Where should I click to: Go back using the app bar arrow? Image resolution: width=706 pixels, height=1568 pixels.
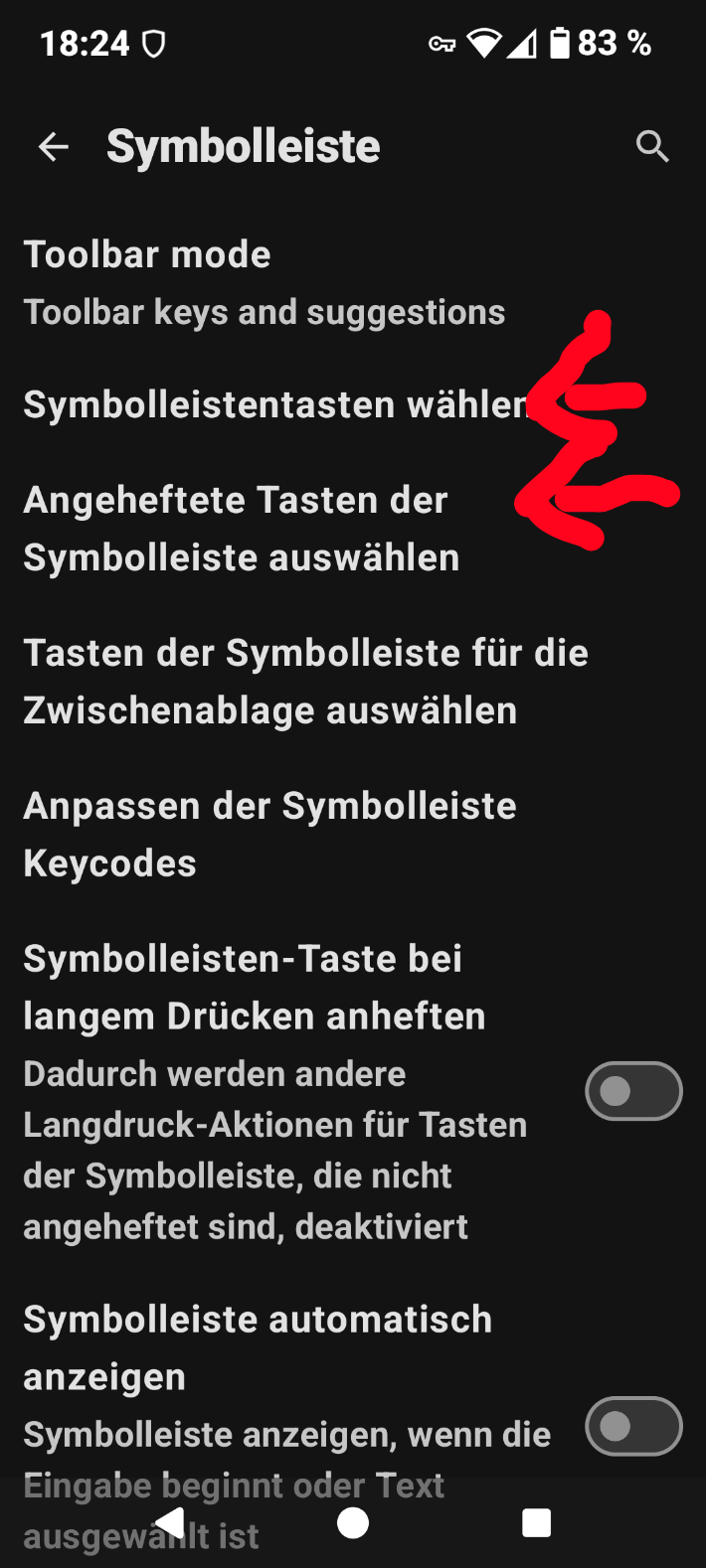[x=54, y=147]
